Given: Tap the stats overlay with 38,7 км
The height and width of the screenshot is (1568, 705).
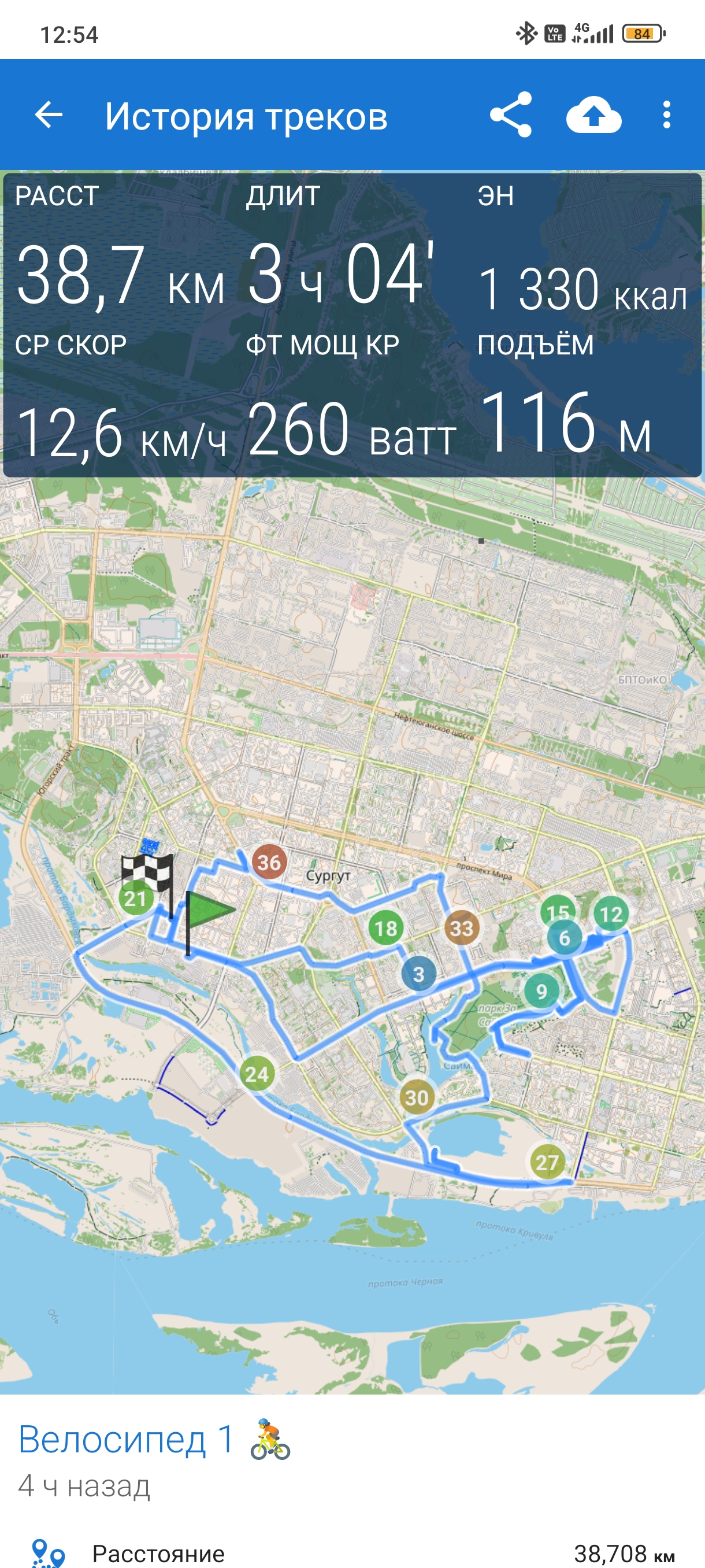Looking at the screenshot, I should coord(352,324).
